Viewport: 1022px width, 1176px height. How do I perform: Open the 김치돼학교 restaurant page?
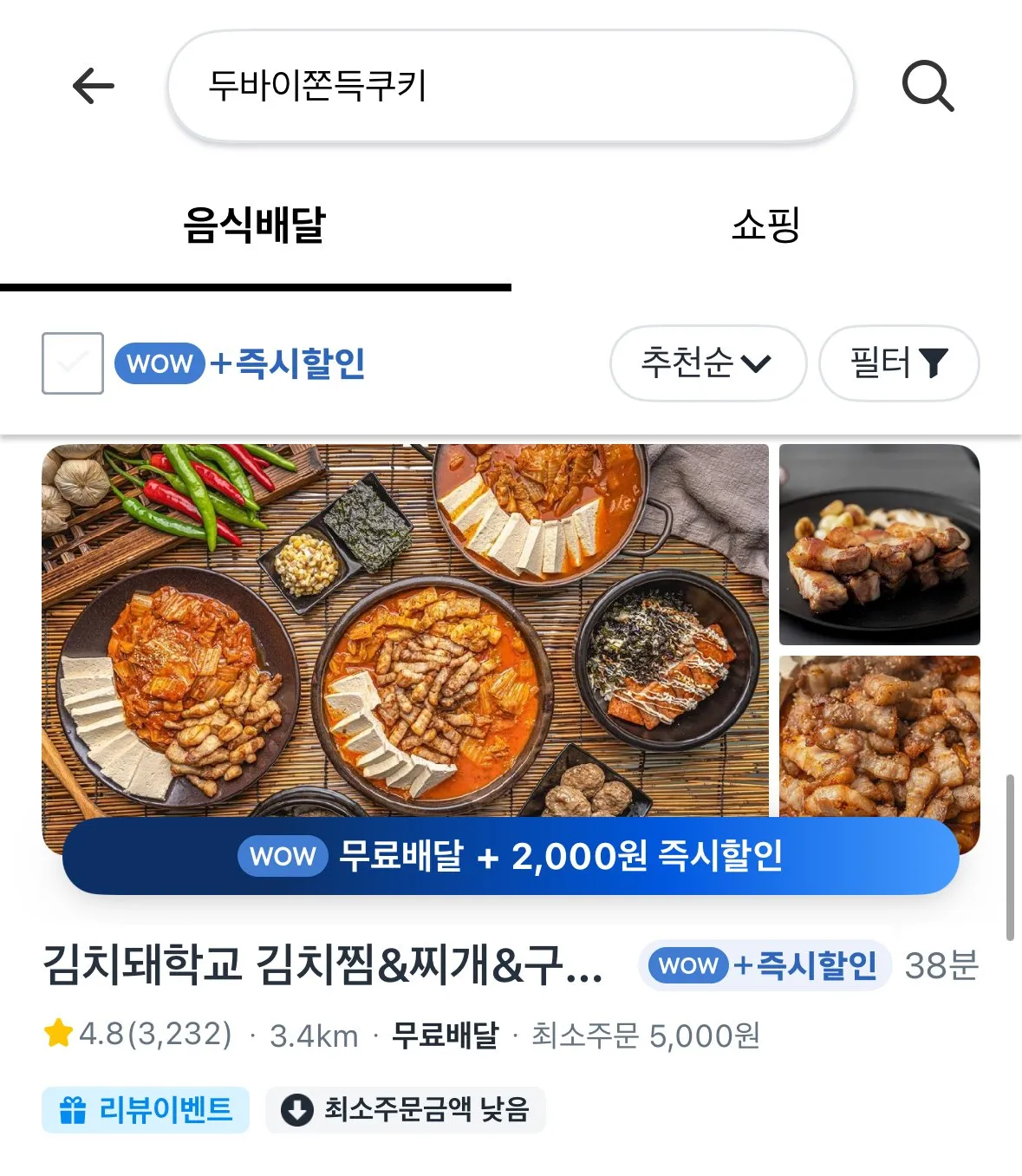(321, 964)
